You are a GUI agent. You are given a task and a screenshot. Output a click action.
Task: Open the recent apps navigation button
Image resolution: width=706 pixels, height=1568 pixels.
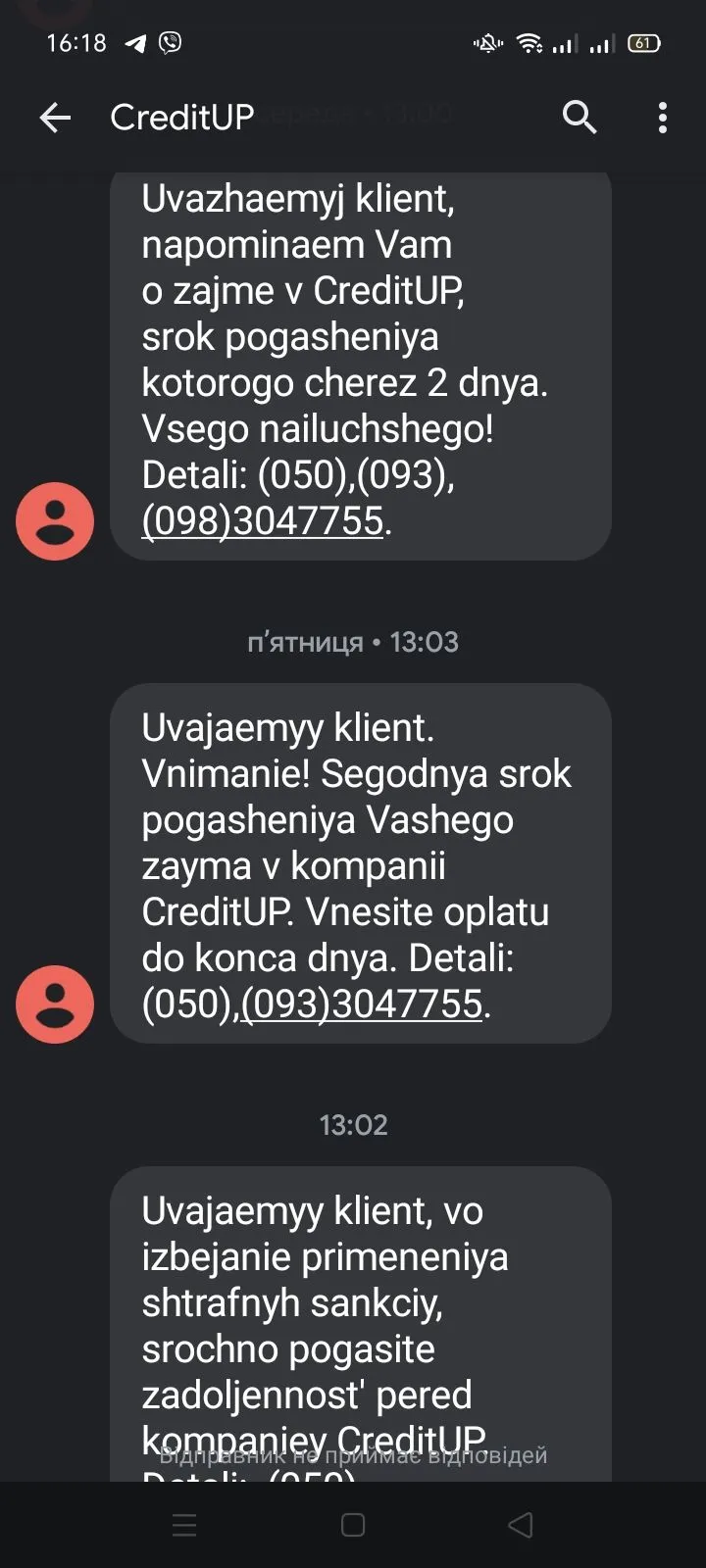pyautogui.click(x=183, y=1525)
